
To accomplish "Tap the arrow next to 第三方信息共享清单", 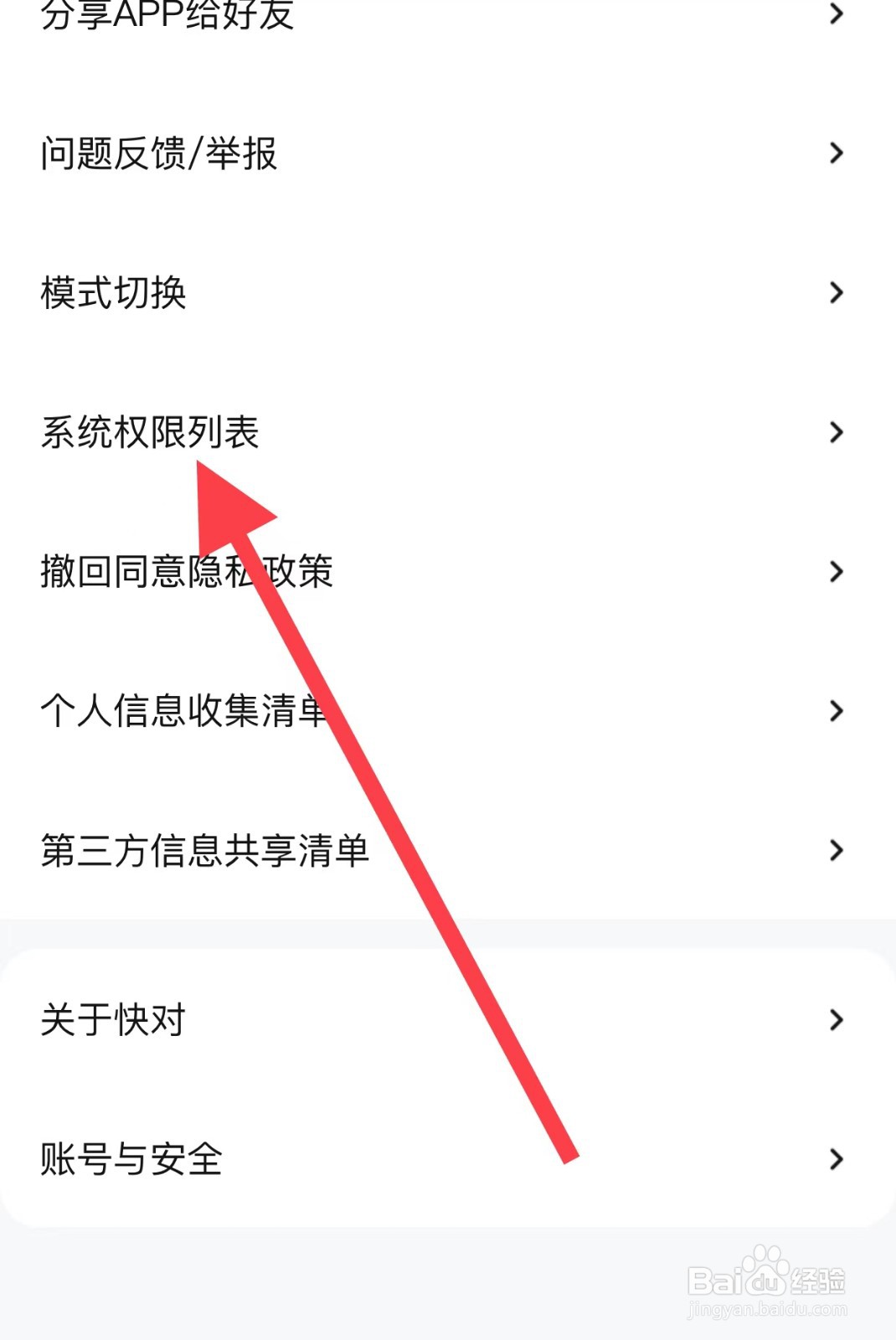I will 836,852.
